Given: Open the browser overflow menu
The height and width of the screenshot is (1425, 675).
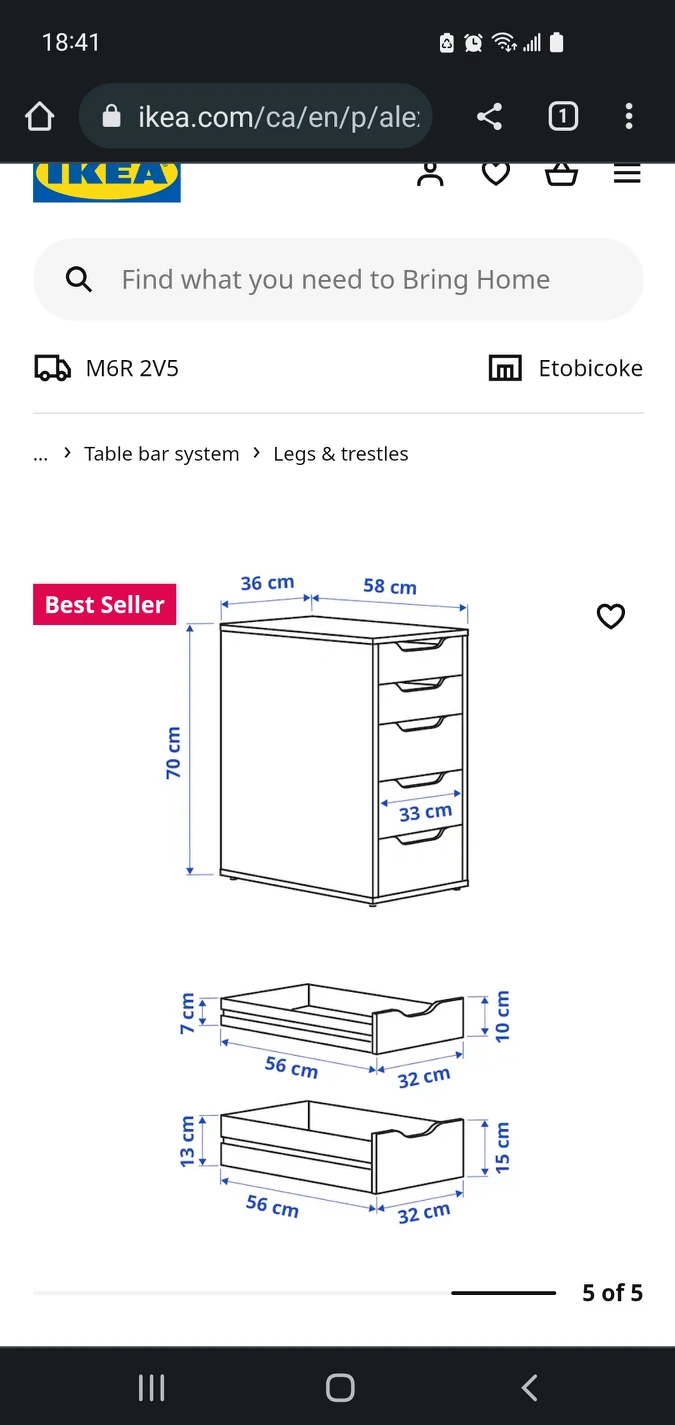Looking at the screenshot, I should point(629,117).
